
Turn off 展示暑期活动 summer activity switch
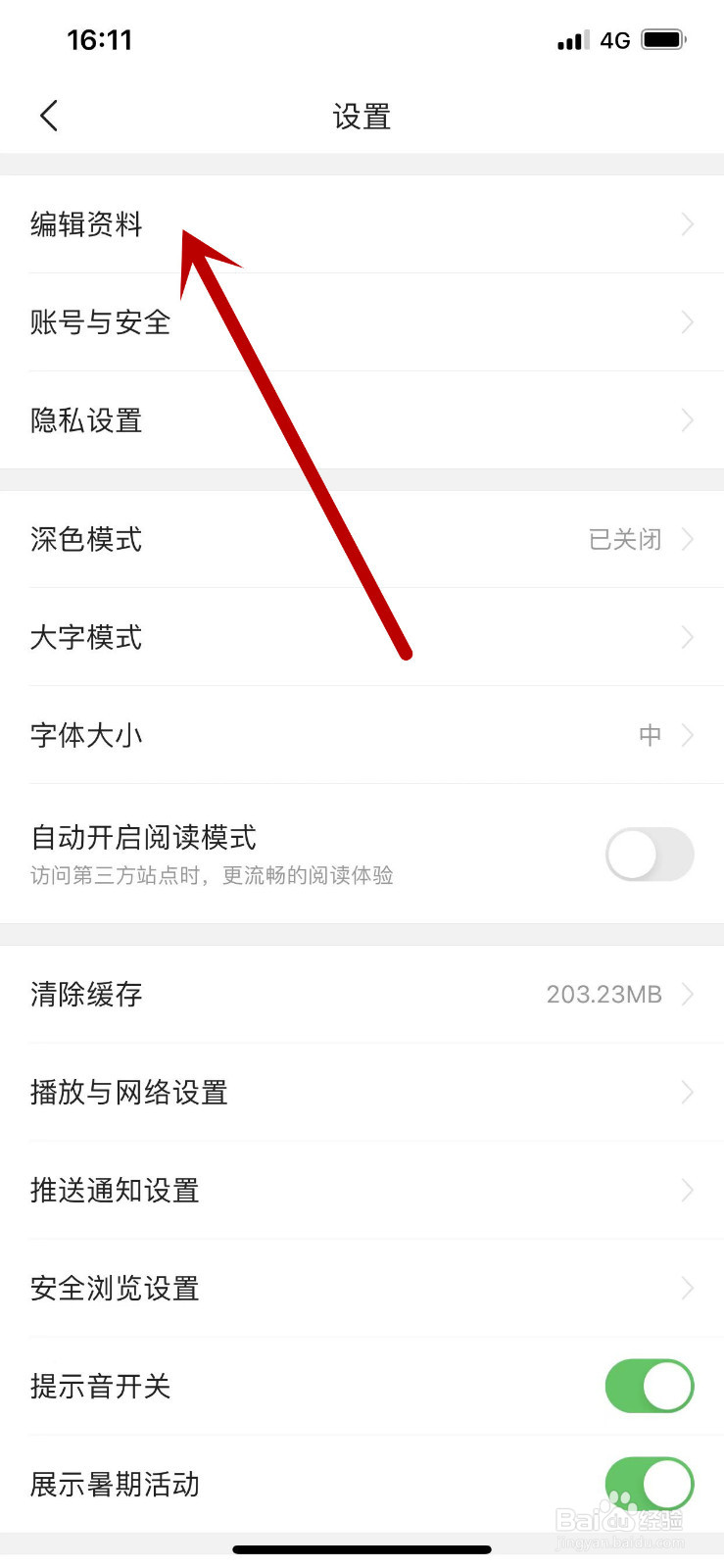click(650, 1484)
